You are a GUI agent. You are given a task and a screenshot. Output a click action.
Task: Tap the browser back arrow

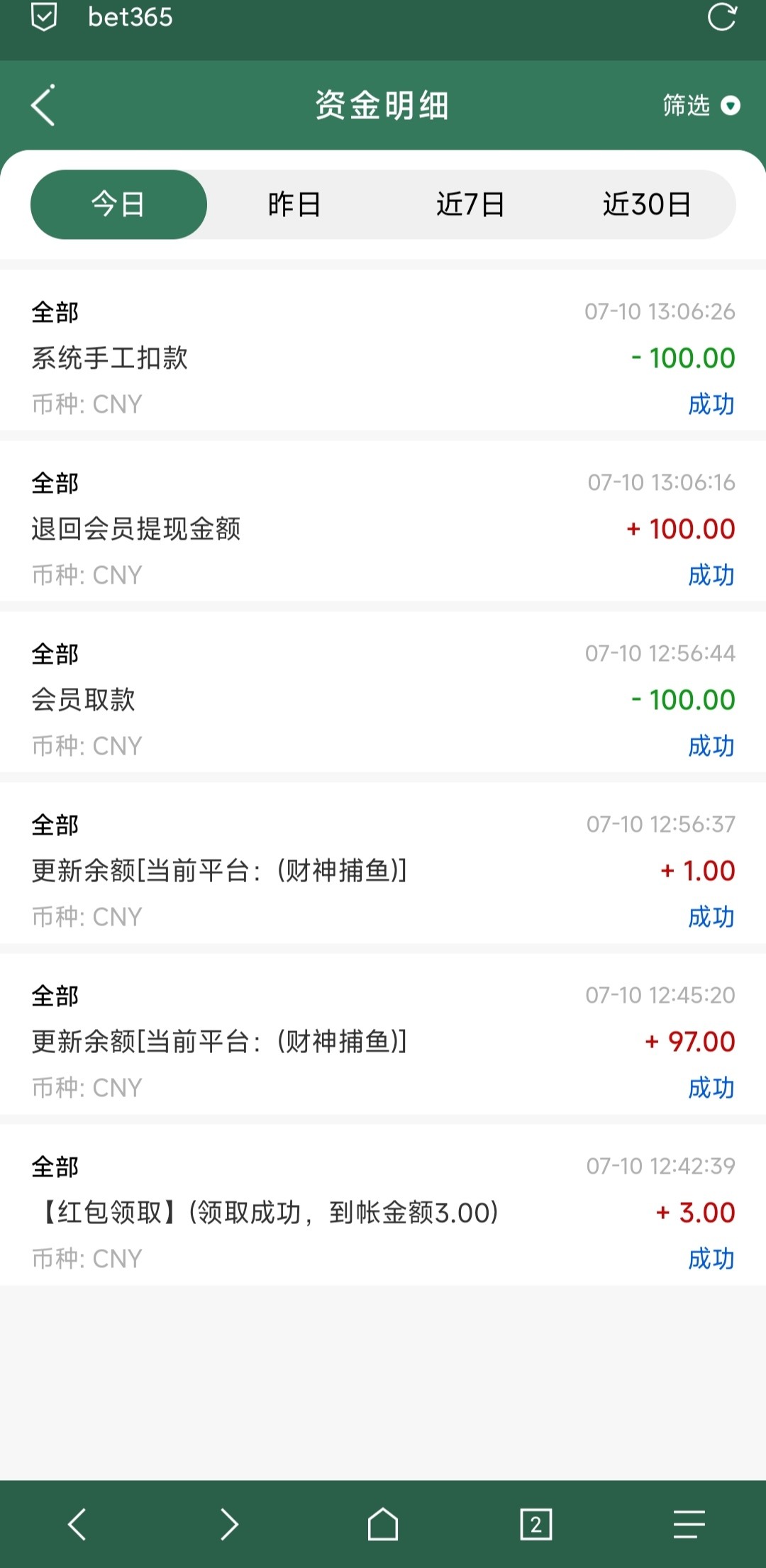pos(77,1523)
